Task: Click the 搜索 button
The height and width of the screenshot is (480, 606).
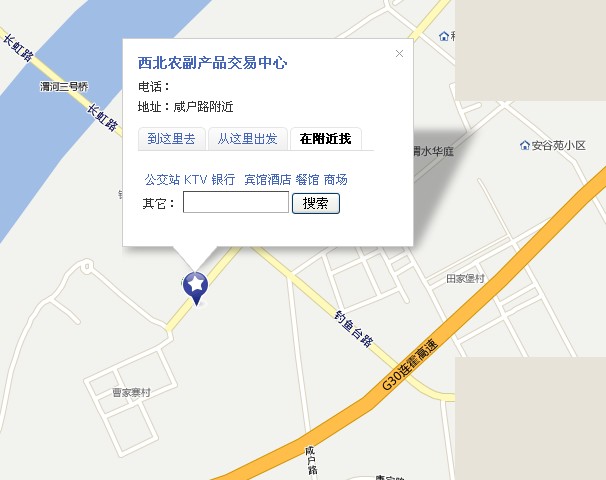Action: [x=315, y=203]
